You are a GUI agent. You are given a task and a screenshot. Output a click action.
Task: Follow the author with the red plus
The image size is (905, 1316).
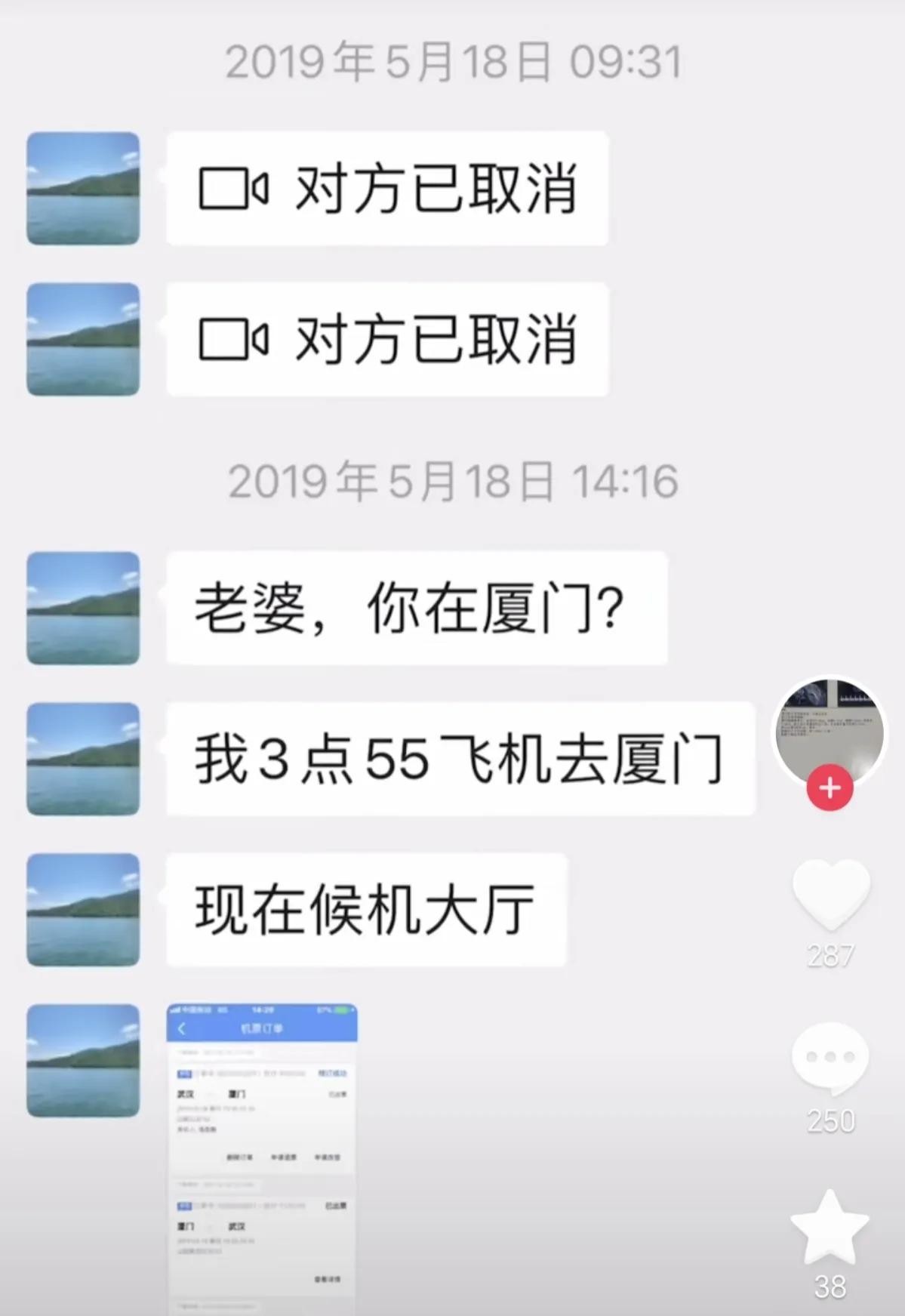(x=830, y=787)
